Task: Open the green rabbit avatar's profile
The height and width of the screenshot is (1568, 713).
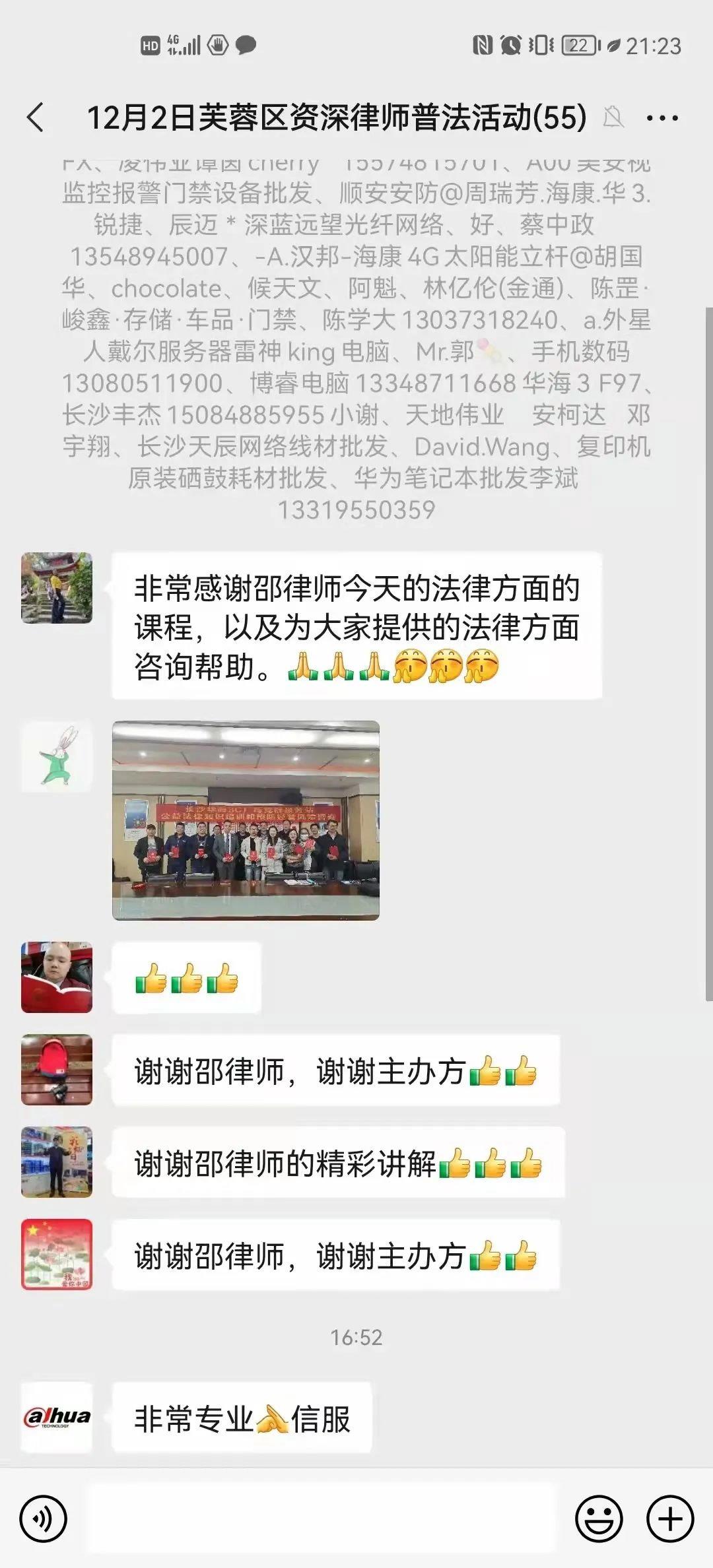Action: tap(57, 757)
